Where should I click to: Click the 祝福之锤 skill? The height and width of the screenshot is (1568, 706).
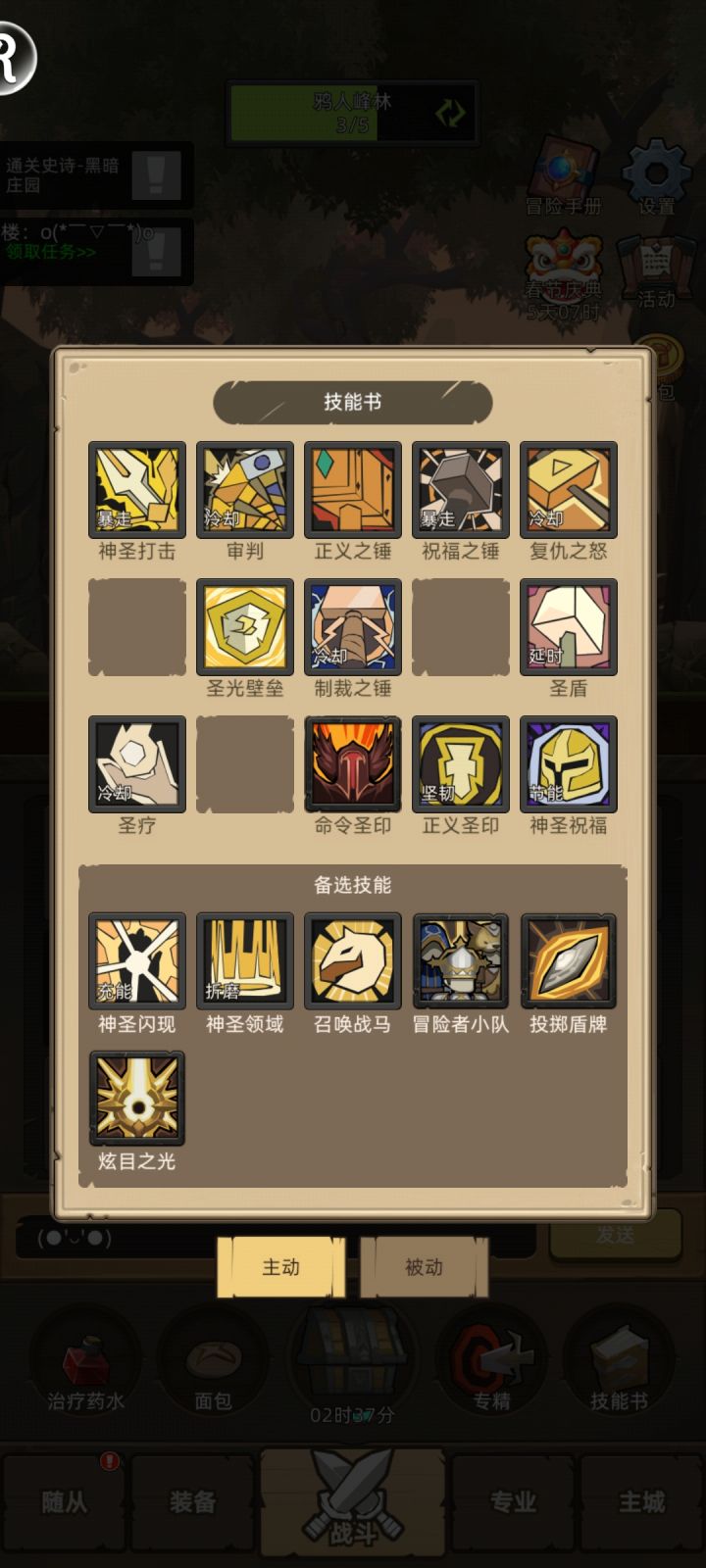[x=460, y=490]
